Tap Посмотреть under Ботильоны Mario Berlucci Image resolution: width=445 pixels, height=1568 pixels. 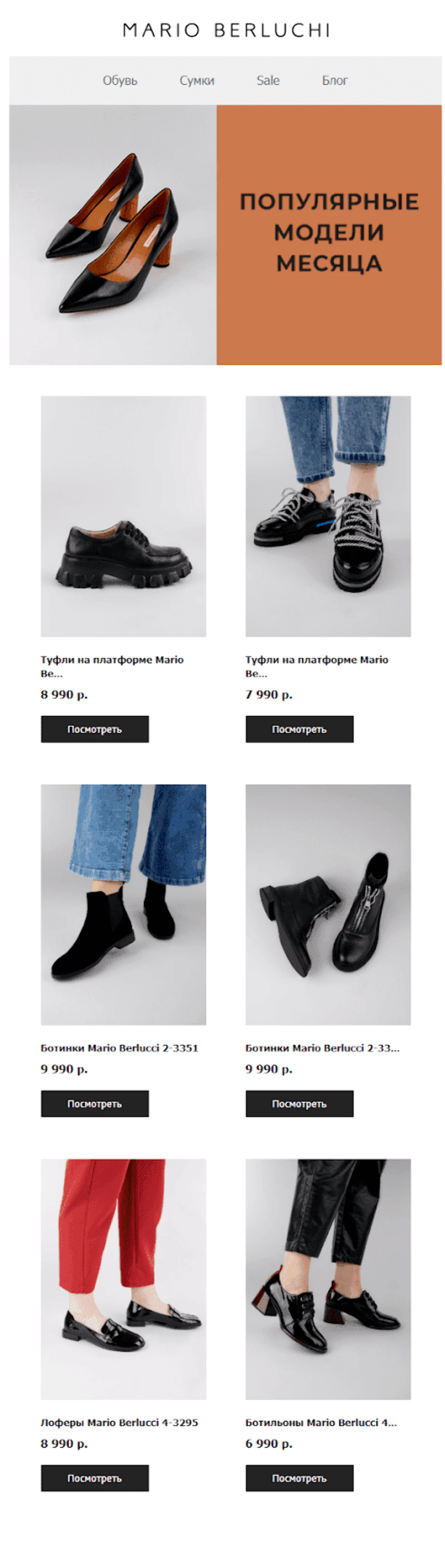coord(299,1477)
